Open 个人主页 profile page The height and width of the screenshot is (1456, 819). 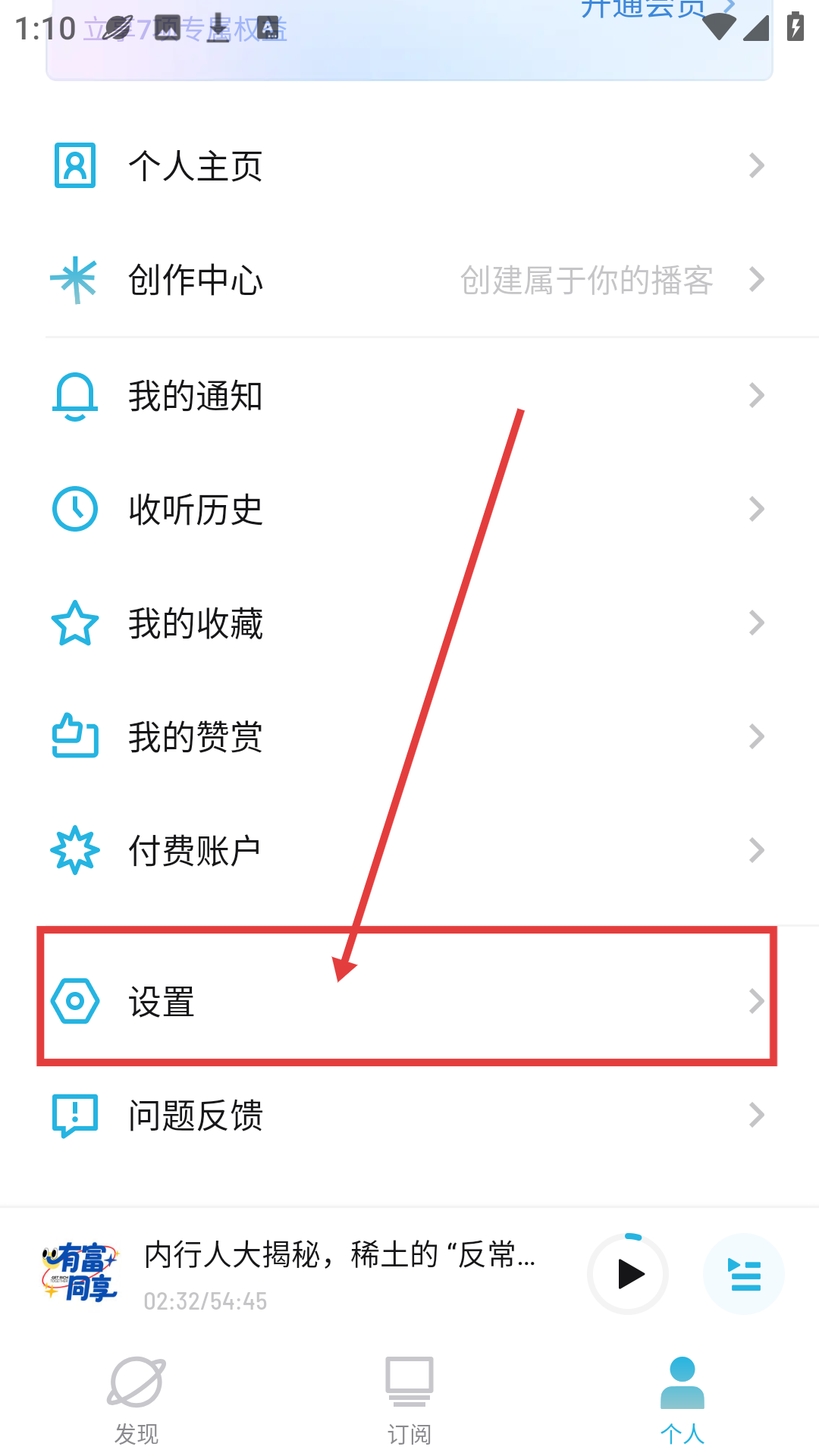pyautogui.click(x=409, y=165)
